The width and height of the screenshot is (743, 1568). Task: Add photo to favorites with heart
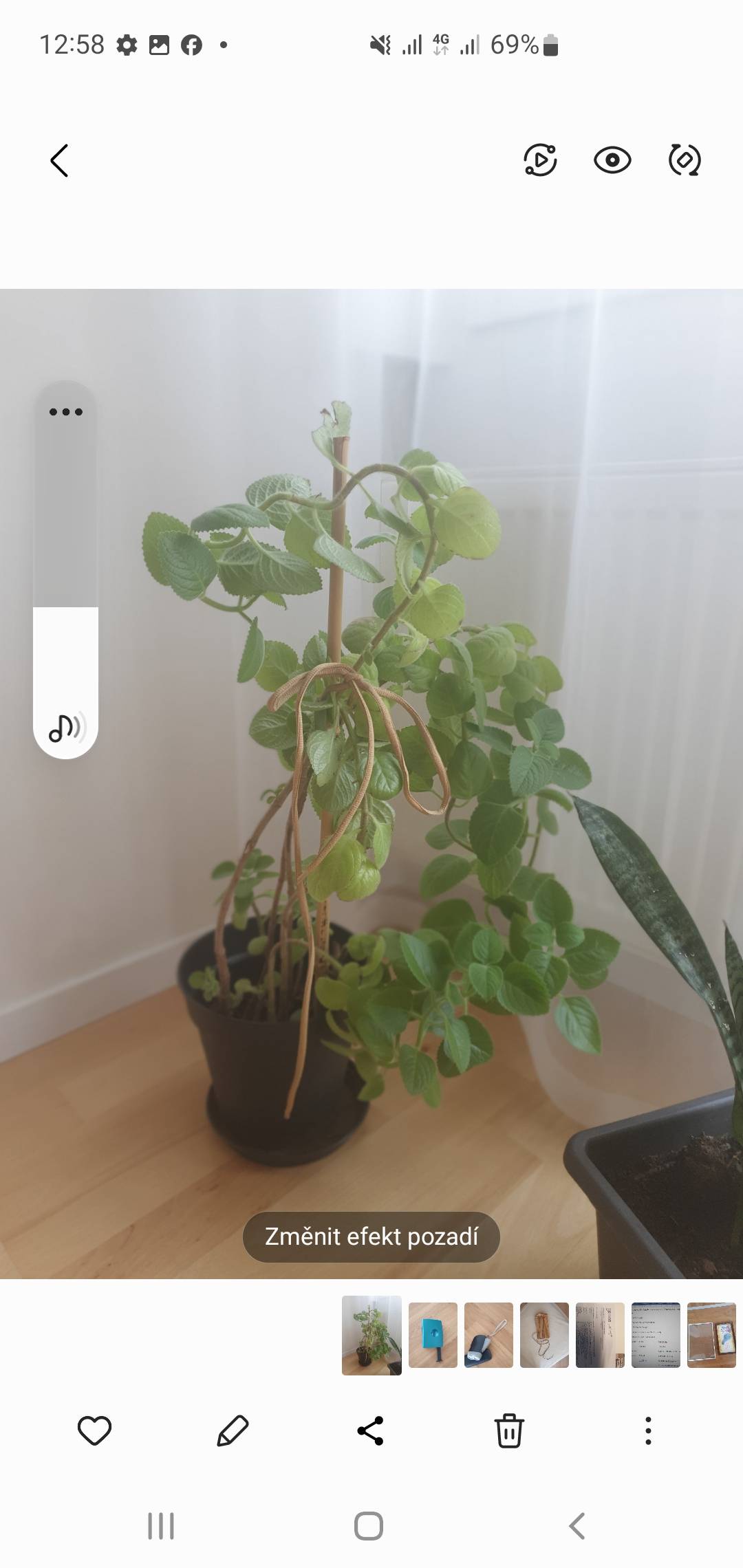[94, 1431]
